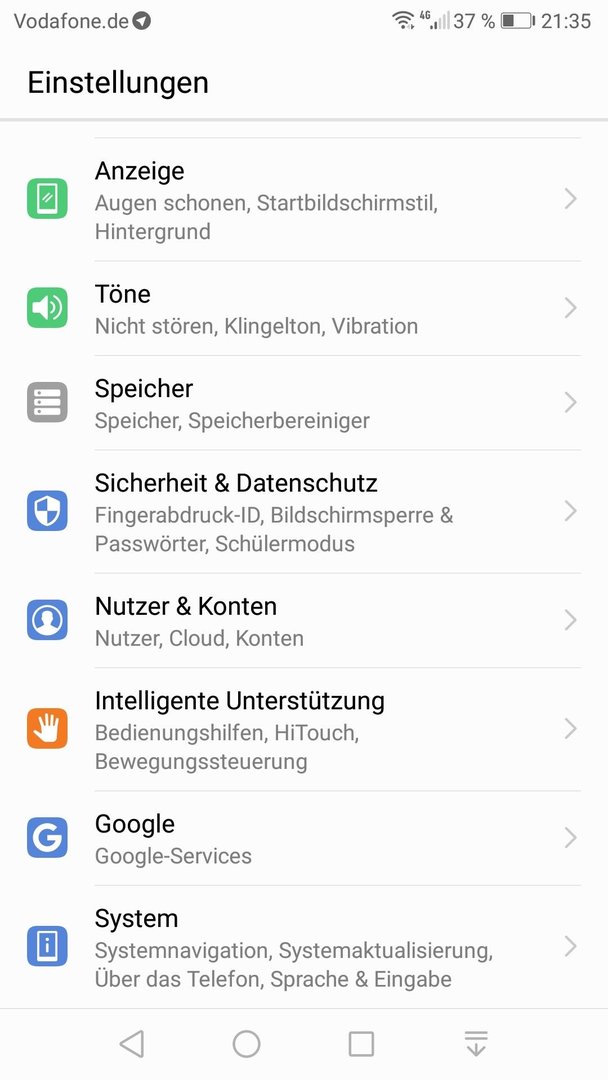Tap the system back button

(132, 1044)
